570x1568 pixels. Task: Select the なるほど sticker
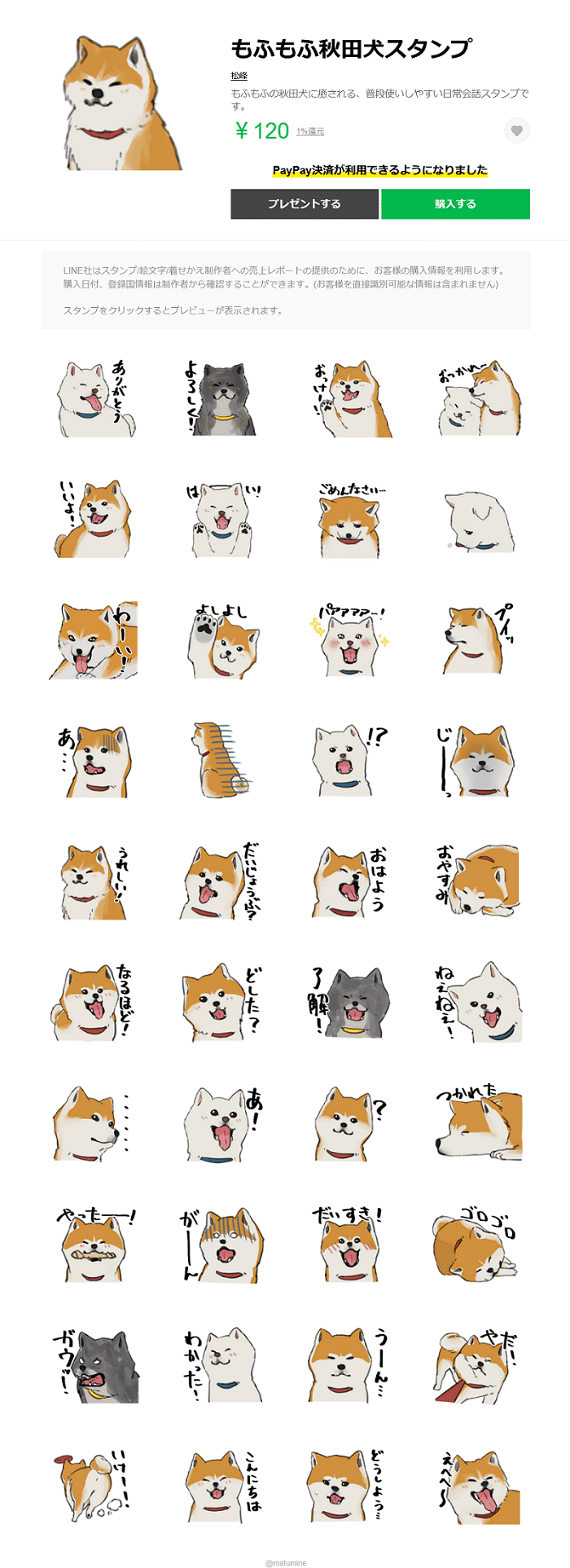[94, 1002]
